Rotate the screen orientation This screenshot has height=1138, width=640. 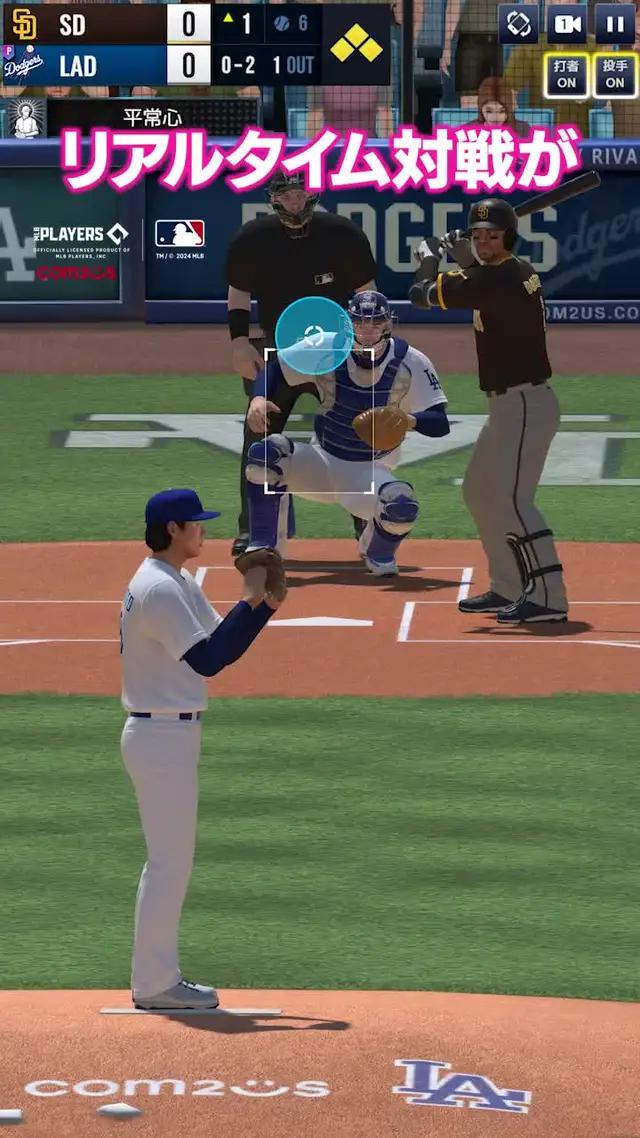pos(518,23)
